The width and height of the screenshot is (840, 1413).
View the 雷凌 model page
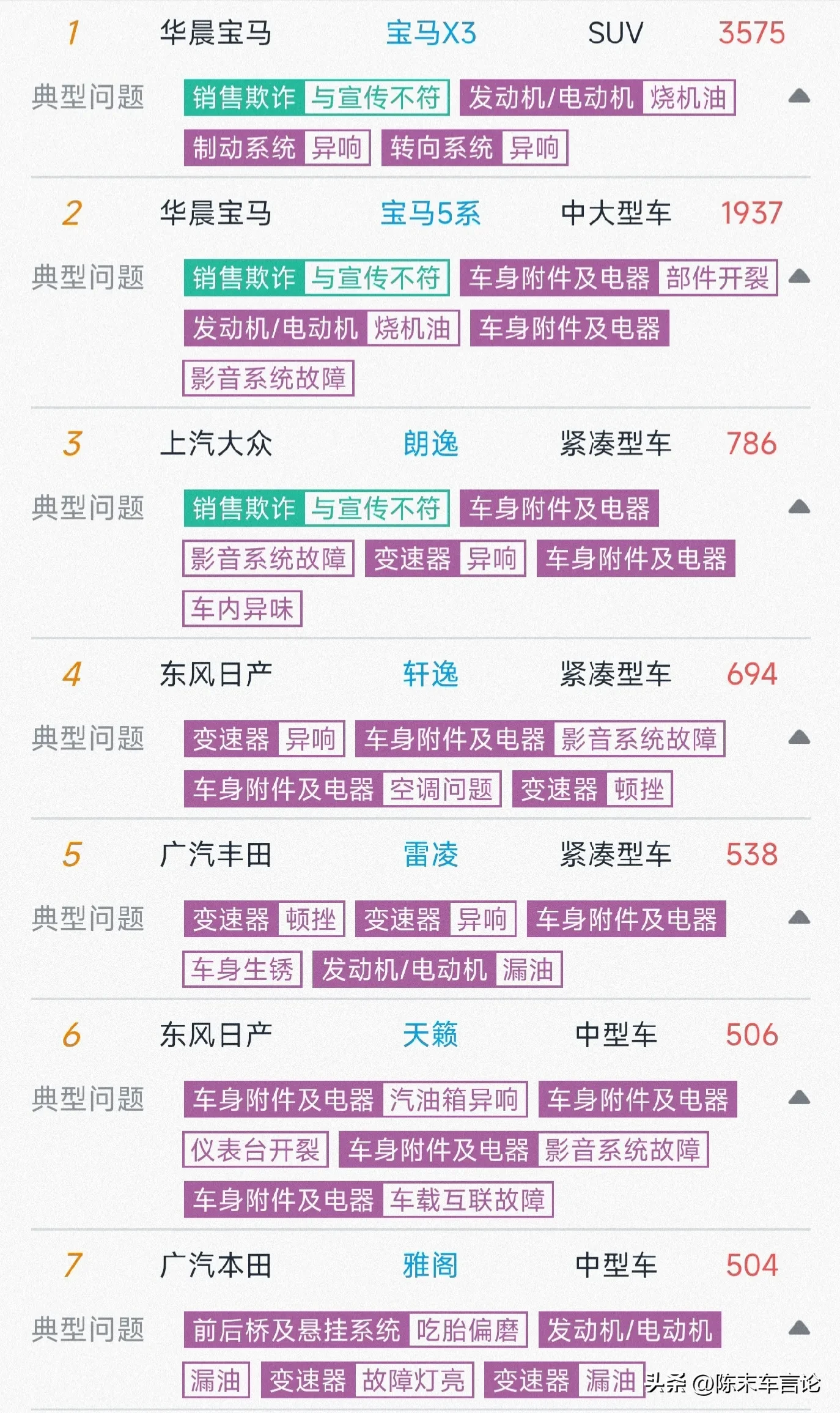click(x=430, y=854)
